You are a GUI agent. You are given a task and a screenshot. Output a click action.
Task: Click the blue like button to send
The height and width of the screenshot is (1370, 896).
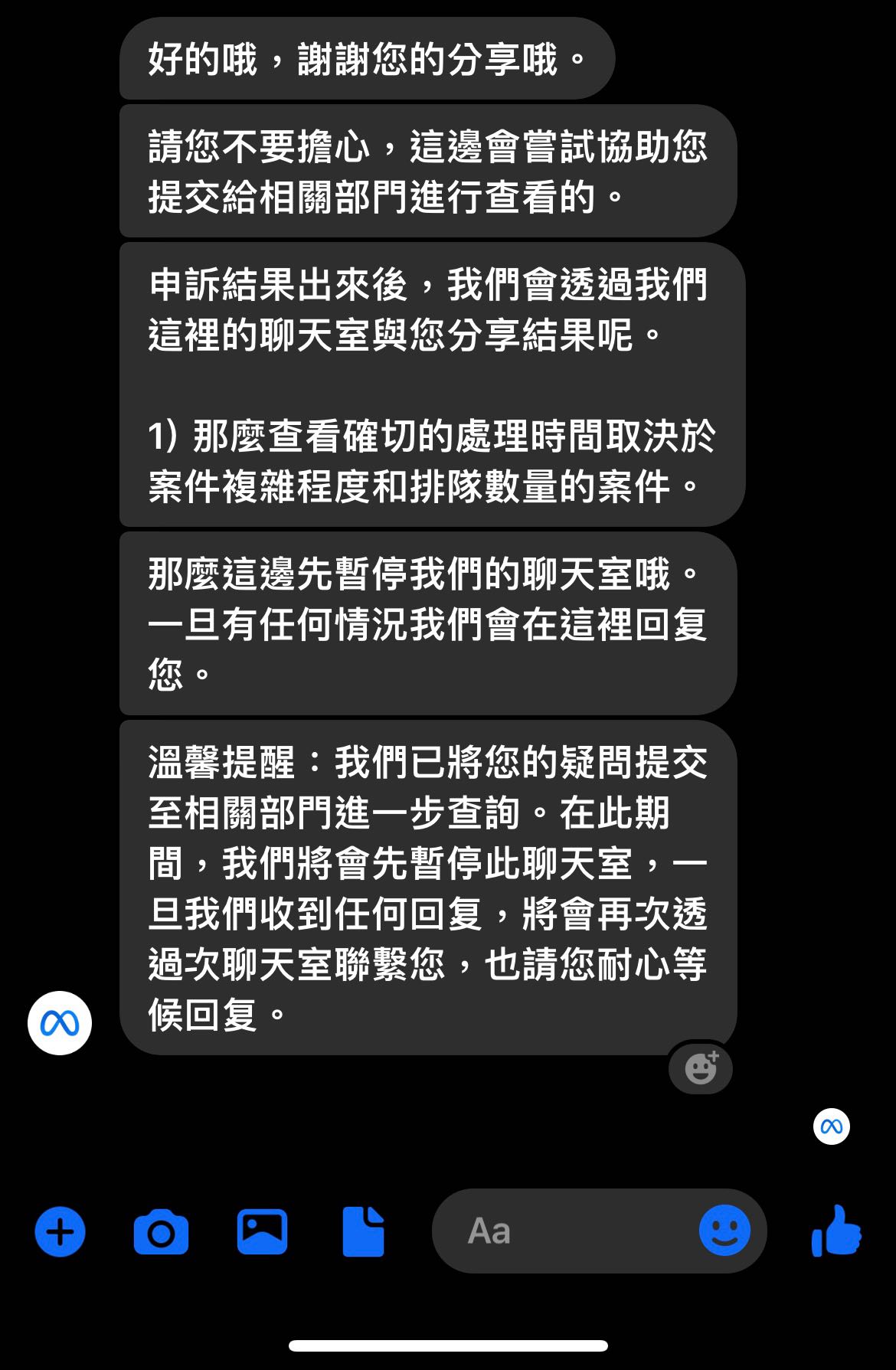tap(838, 1229)
